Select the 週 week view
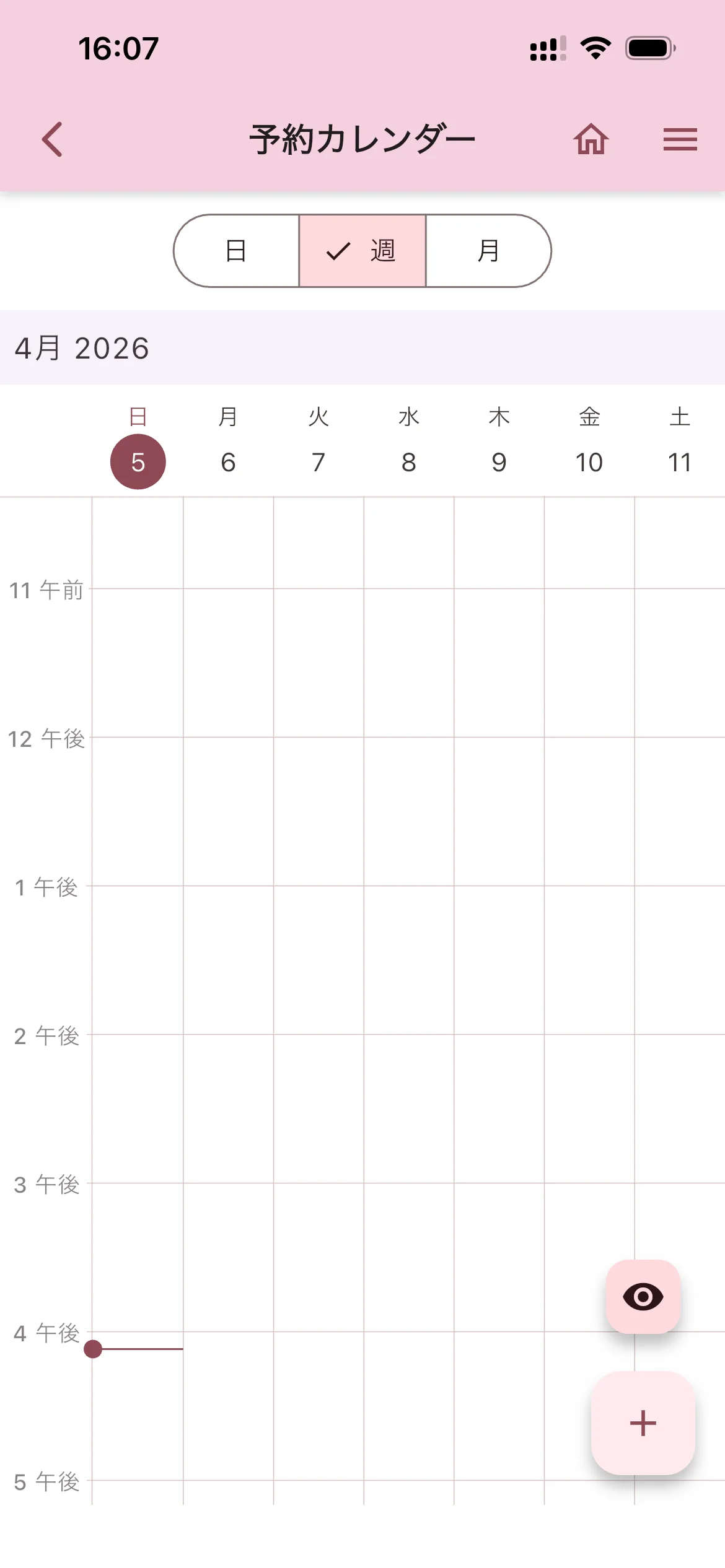The height and width of the screenshot is (1568, 725). pyautogui.click(x=362, y=251)
